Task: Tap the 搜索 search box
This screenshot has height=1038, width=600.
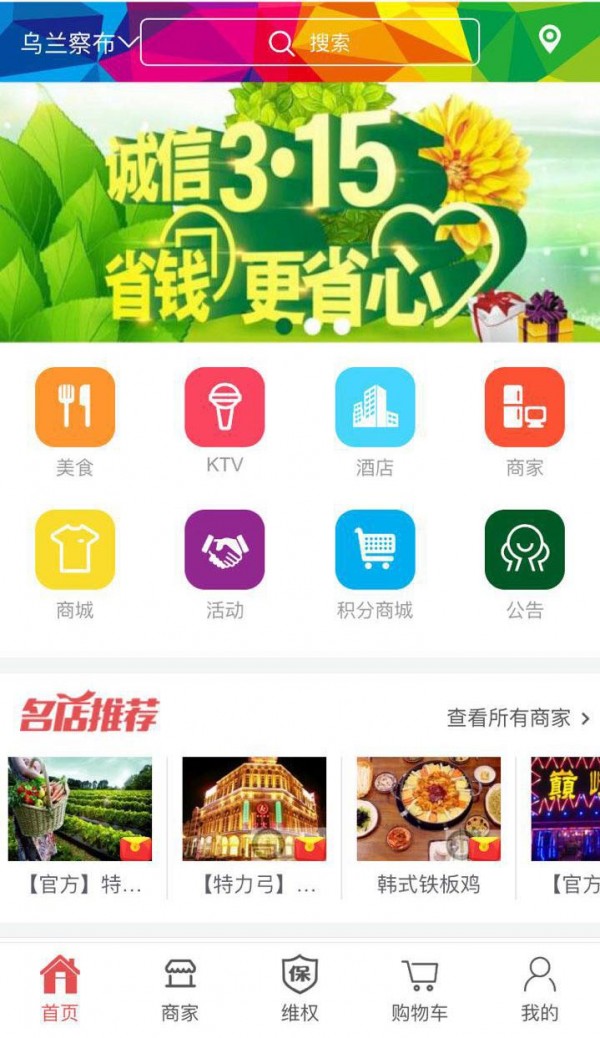Action: 310,43
